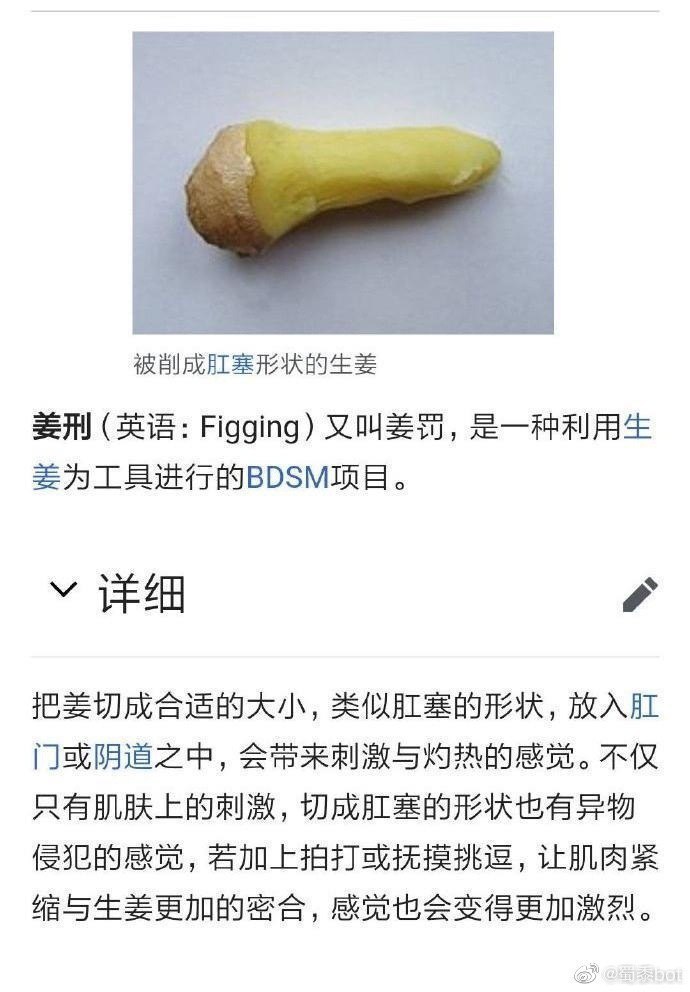The width and height of the screenshot is (690, 992).
Task: Open the ginger image at the top
Action: pos(343,183)
